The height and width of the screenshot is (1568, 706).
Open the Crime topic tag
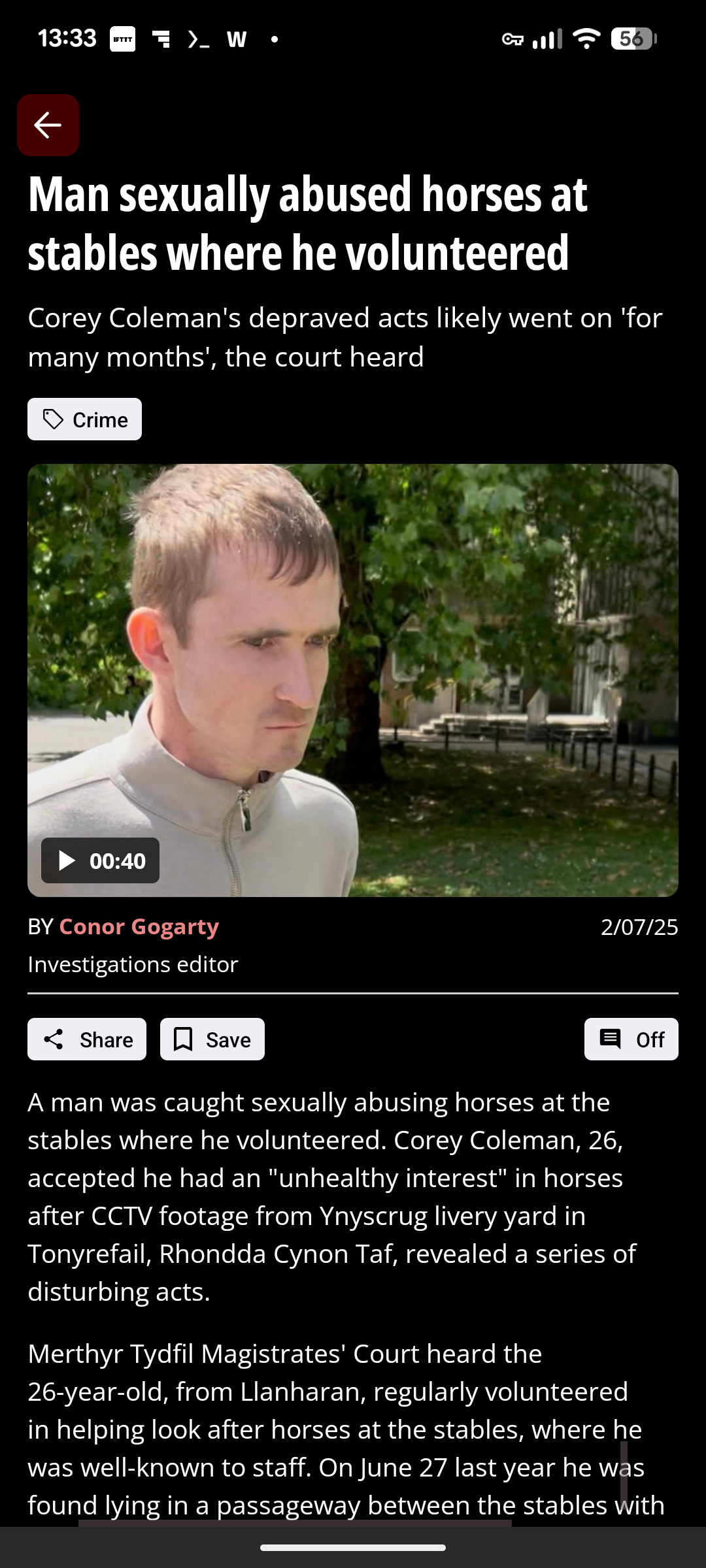[84, 419]
